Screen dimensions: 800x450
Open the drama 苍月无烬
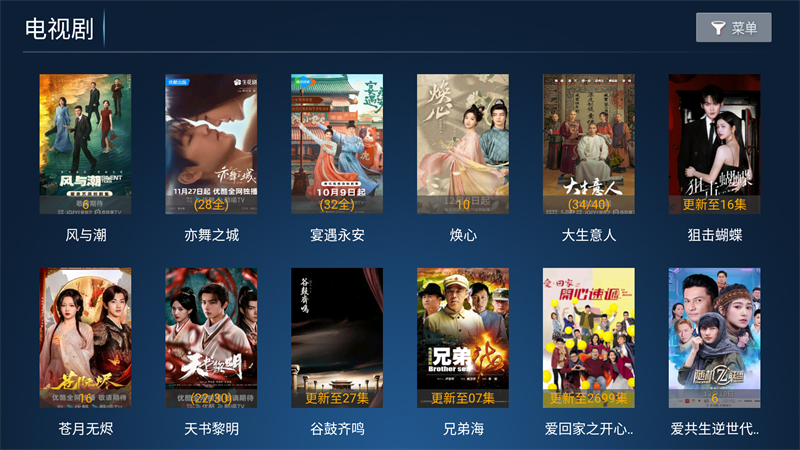coord(85,338)
